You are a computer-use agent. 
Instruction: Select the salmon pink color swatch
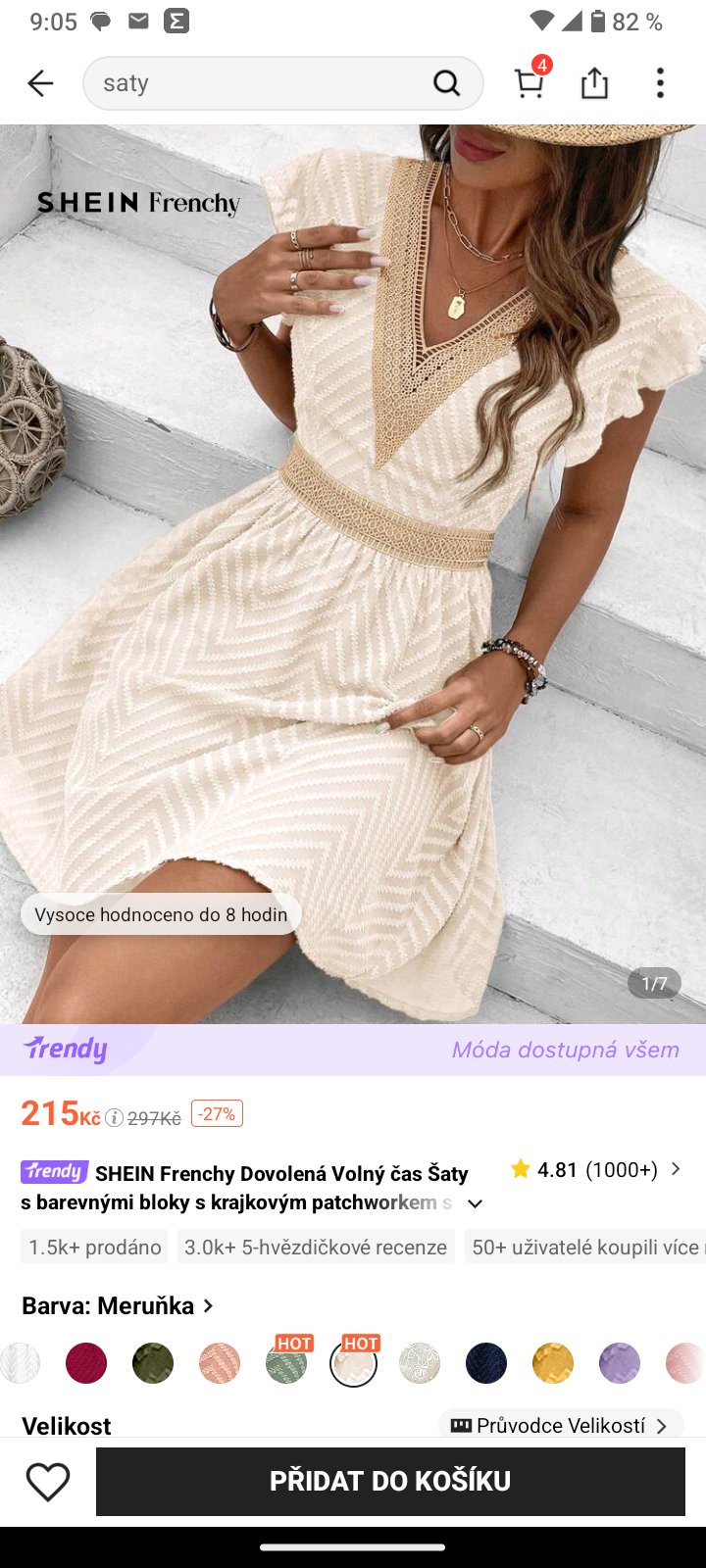click(220, 1363)
